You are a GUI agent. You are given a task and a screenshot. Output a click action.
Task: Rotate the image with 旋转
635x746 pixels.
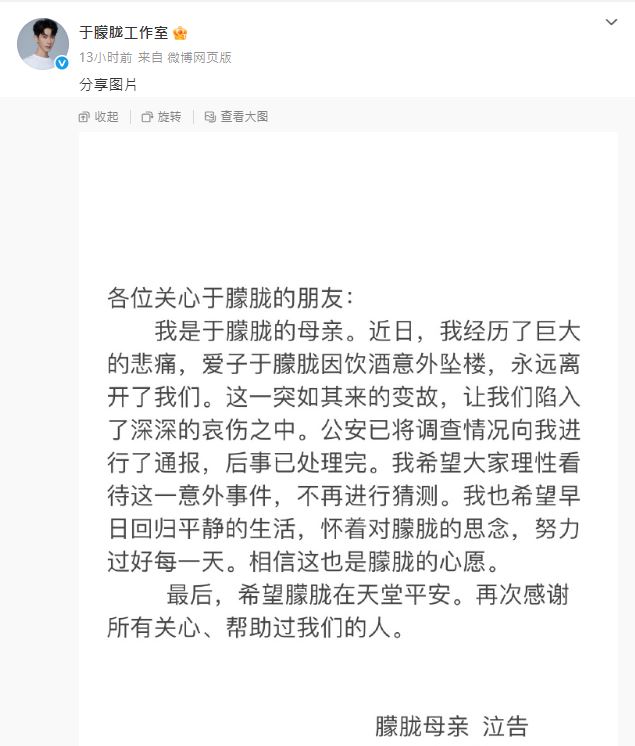(x=162, y=117)
